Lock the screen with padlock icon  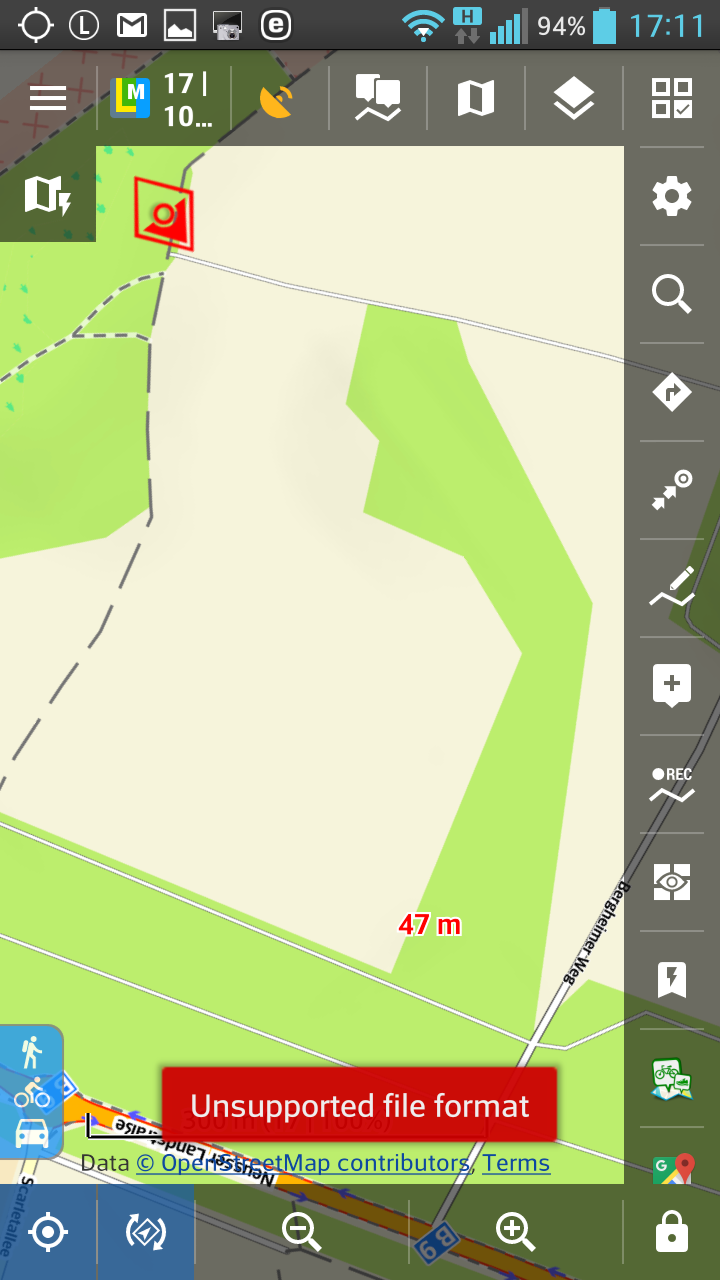(x=672, y=1232)
